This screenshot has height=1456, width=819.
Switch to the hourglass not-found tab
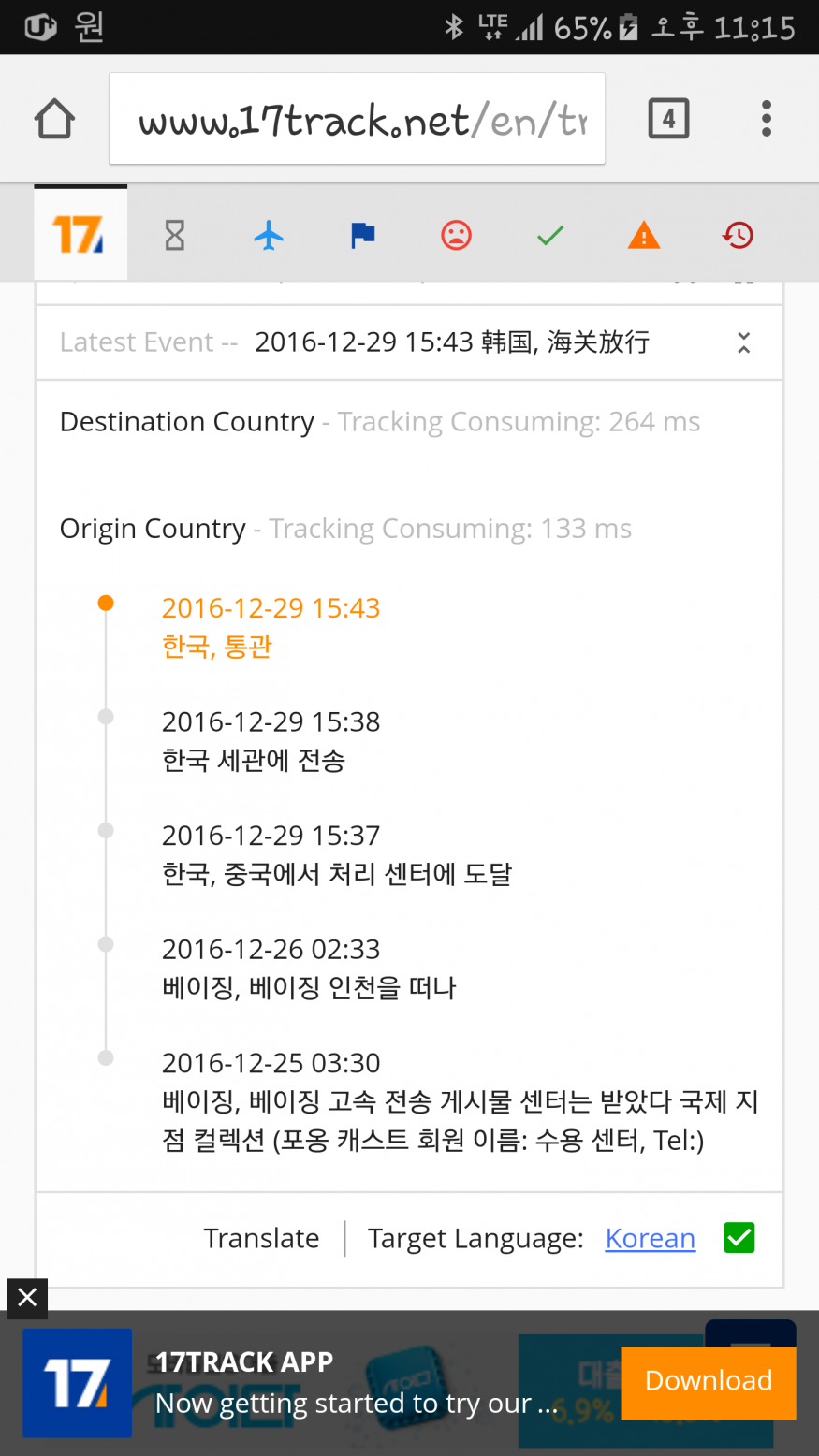coord(175,235)
